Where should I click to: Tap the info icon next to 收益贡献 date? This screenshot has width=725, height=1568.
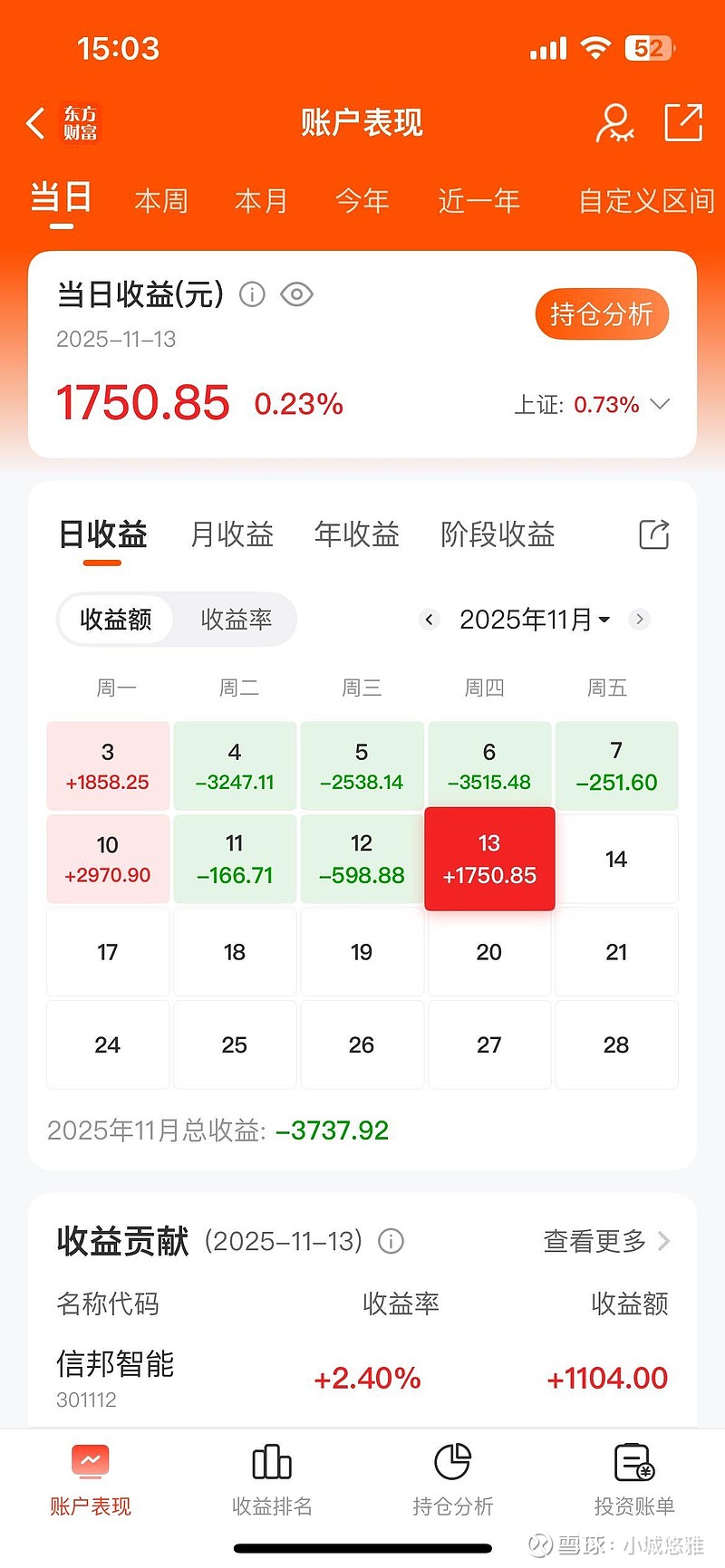click(x=391, y=1242)
